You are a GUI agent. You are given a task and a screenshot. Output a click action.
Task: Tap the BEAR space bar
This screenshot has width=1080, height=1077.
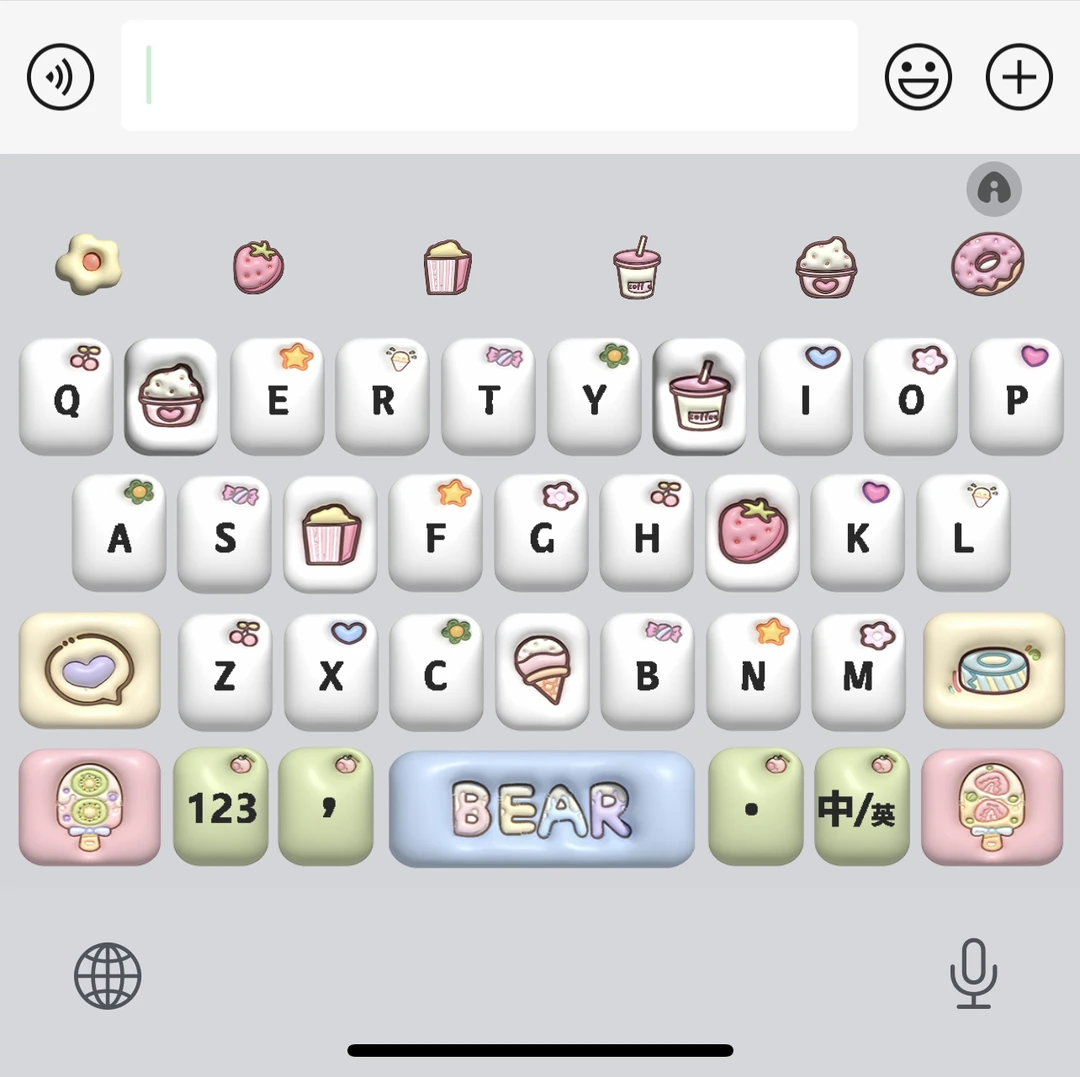pyautogui.click(x=541, y=809)
